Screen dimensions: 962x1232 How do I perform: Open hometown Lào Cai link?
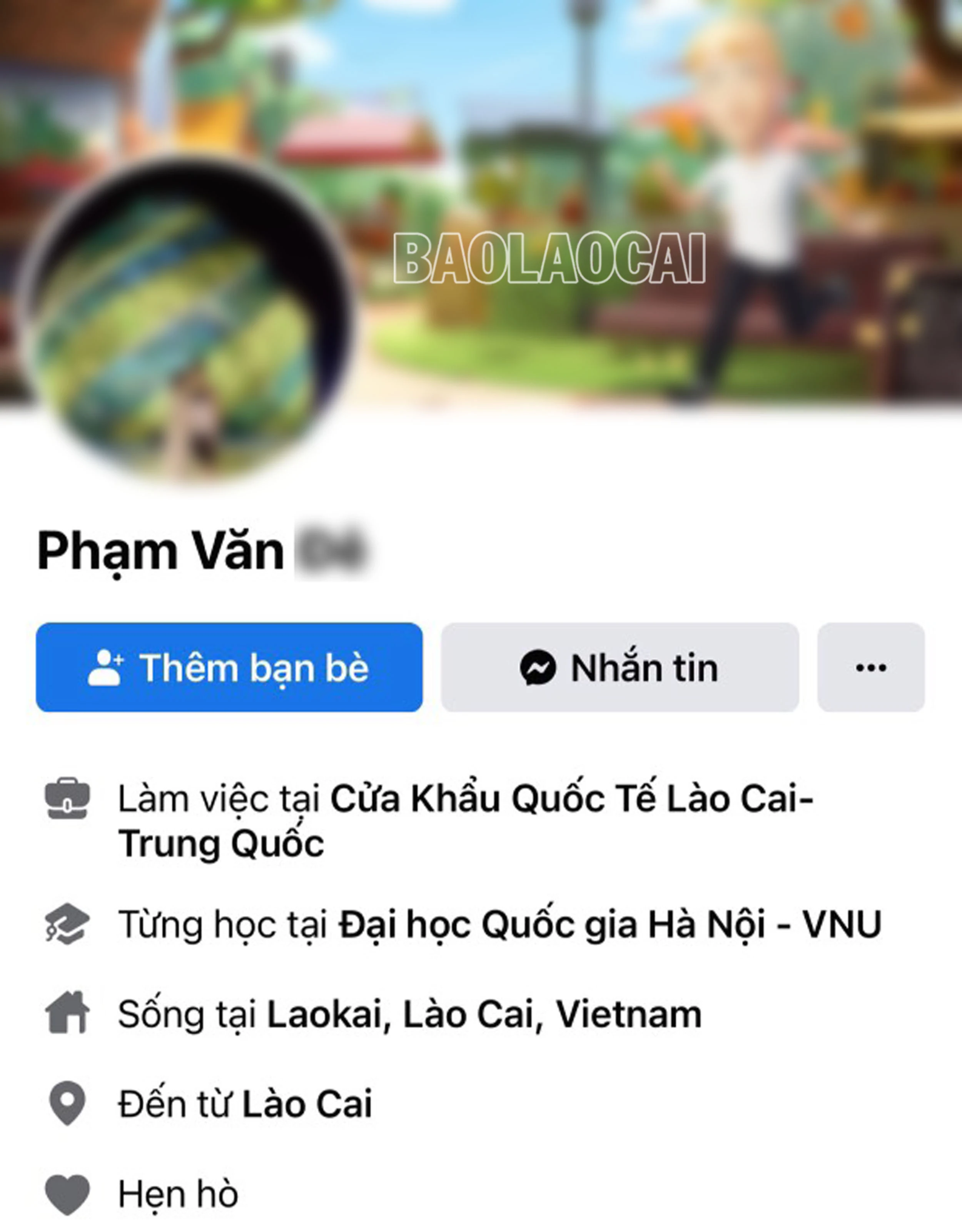pos(307,1103)
